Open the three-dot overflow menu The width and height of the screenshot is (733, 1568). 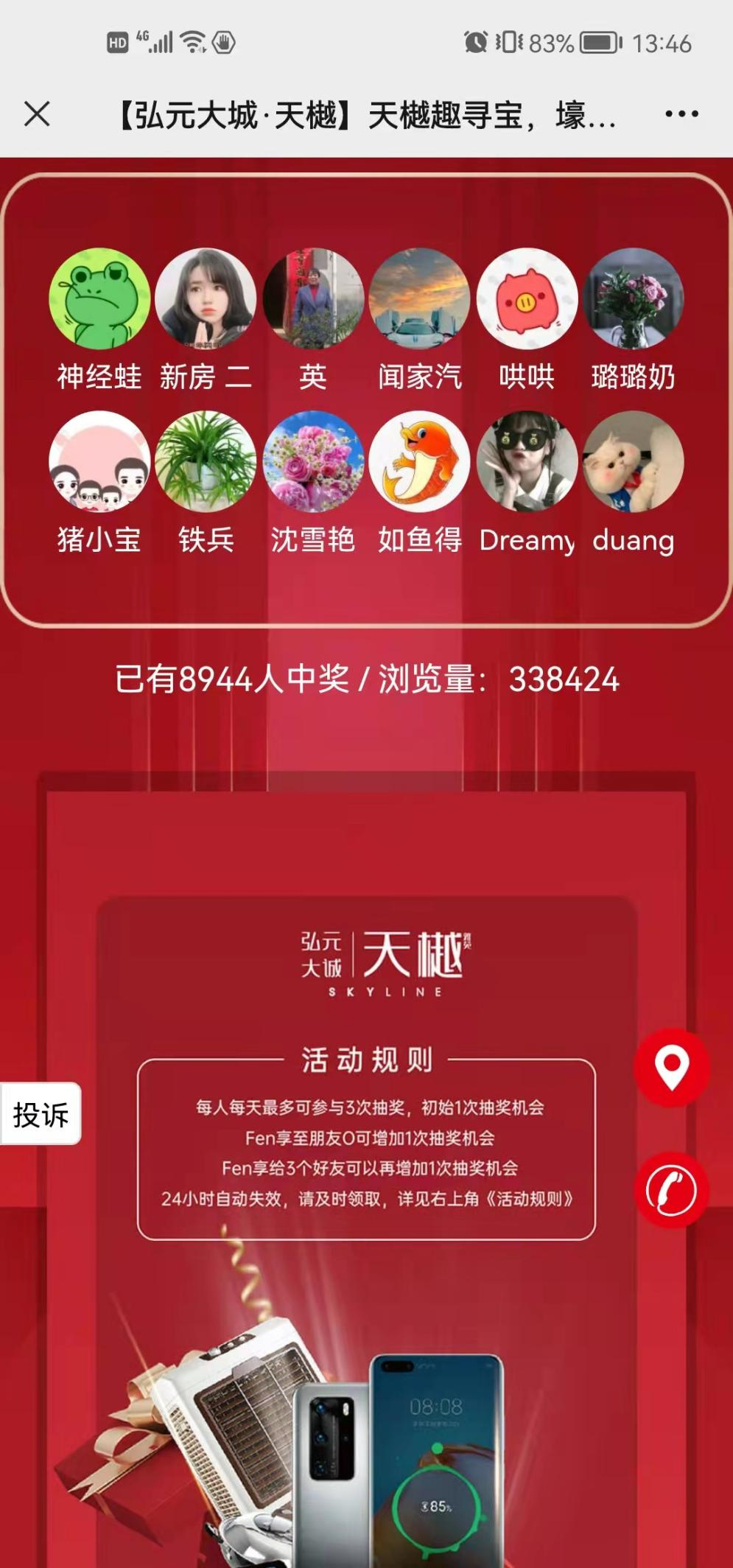(x=681, y=114)
